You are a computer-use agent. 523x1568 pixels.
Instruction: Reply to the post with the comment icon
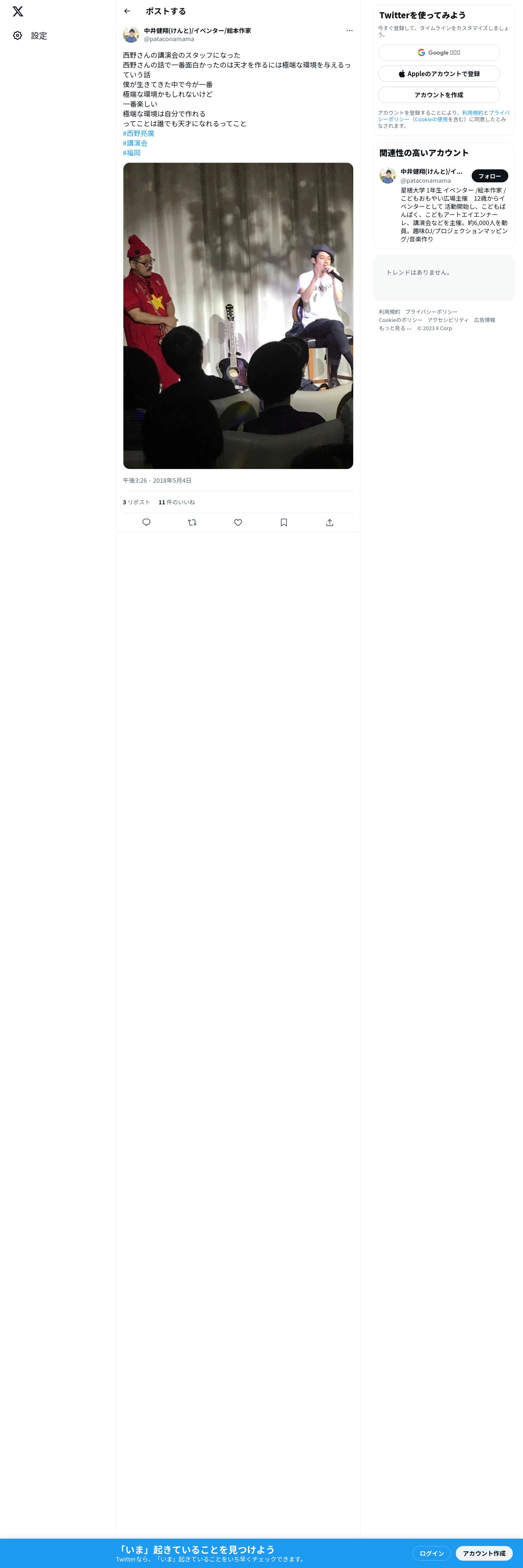click(x=146, y=522)
